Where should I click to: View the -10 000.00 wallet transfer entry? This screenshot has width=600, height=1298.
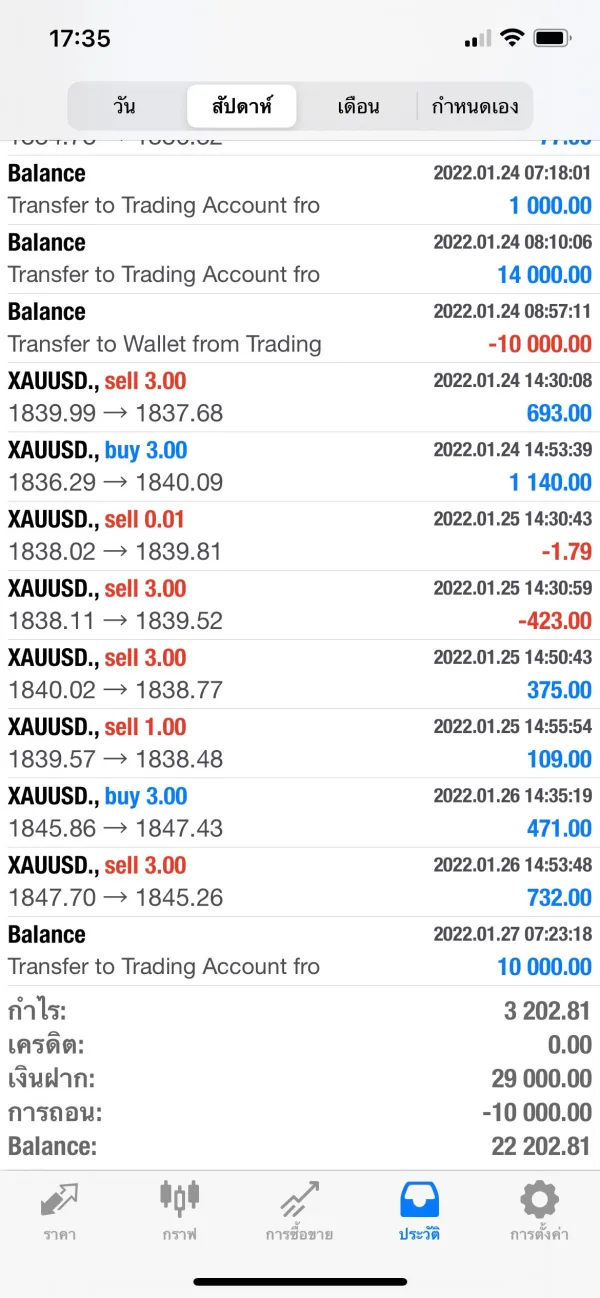[x=300, y=328]
